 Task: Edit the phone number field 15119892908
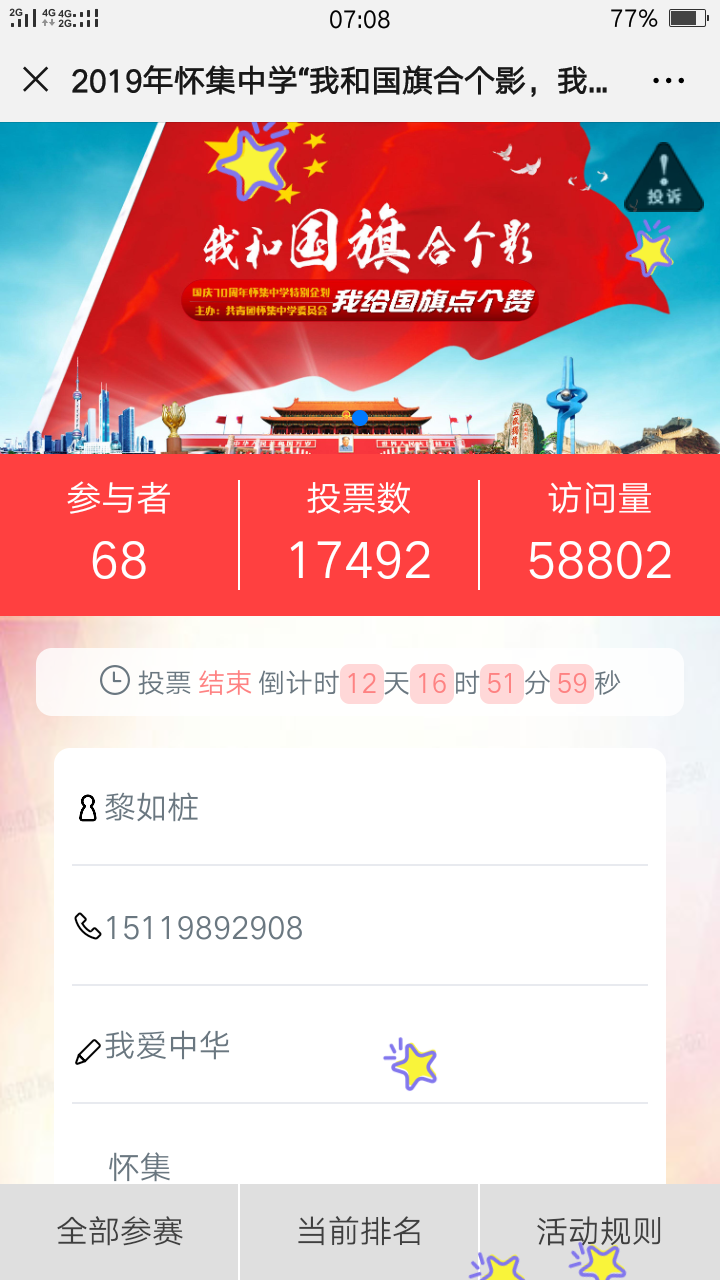[360, 926]
